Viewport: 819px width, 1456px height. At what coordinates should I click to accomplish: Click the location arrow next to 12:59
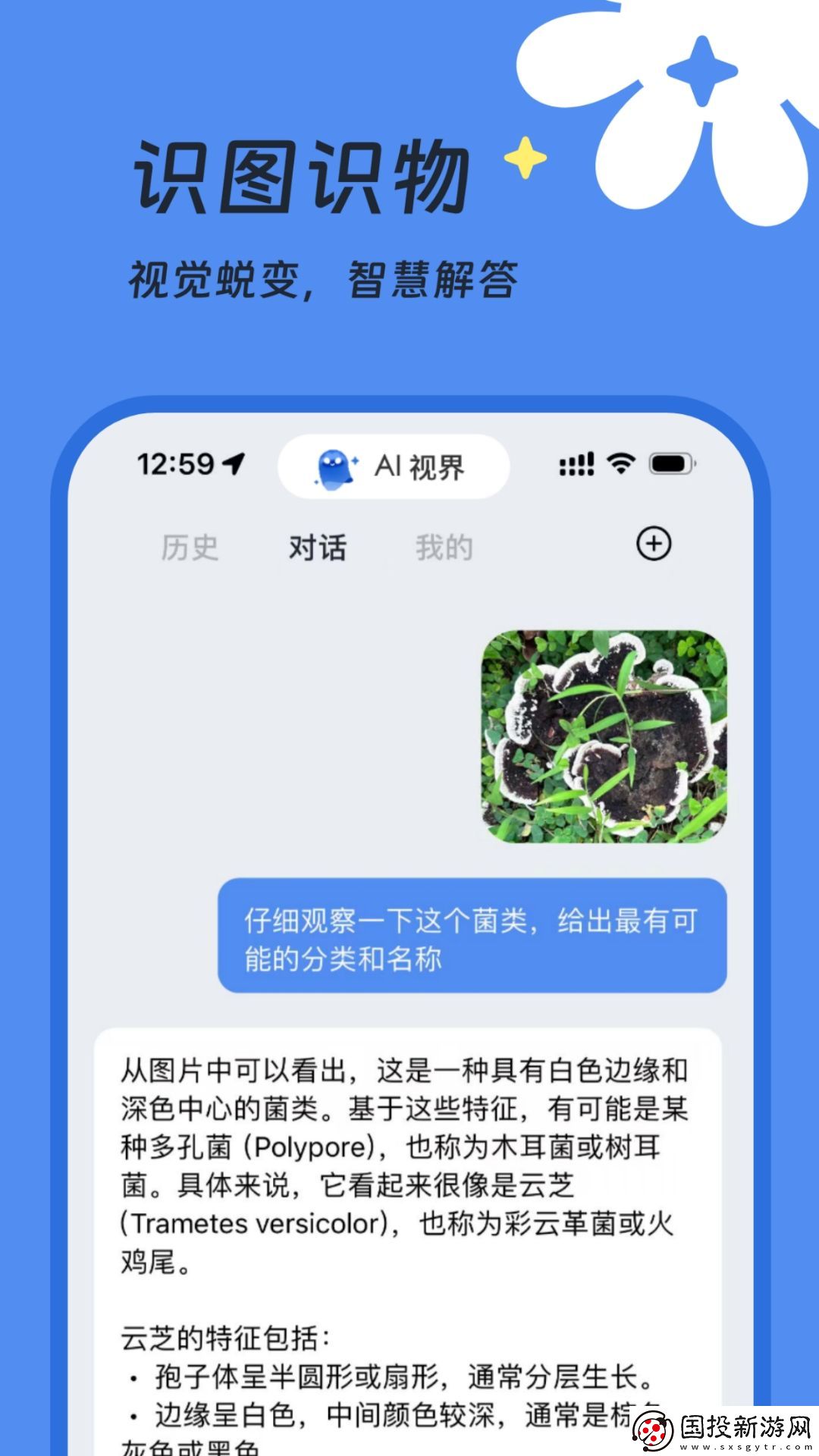(235, 464)
